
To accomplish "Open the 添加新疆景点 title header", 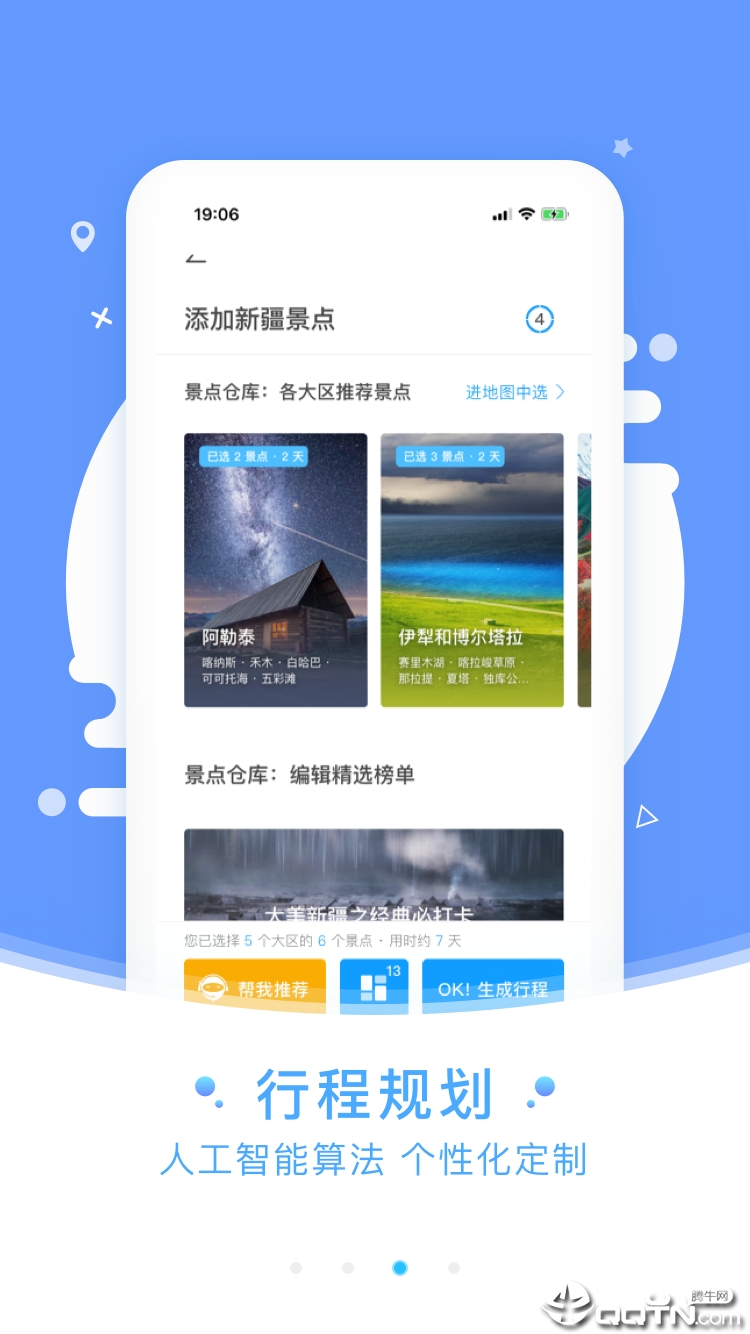I will coord(260,319).
